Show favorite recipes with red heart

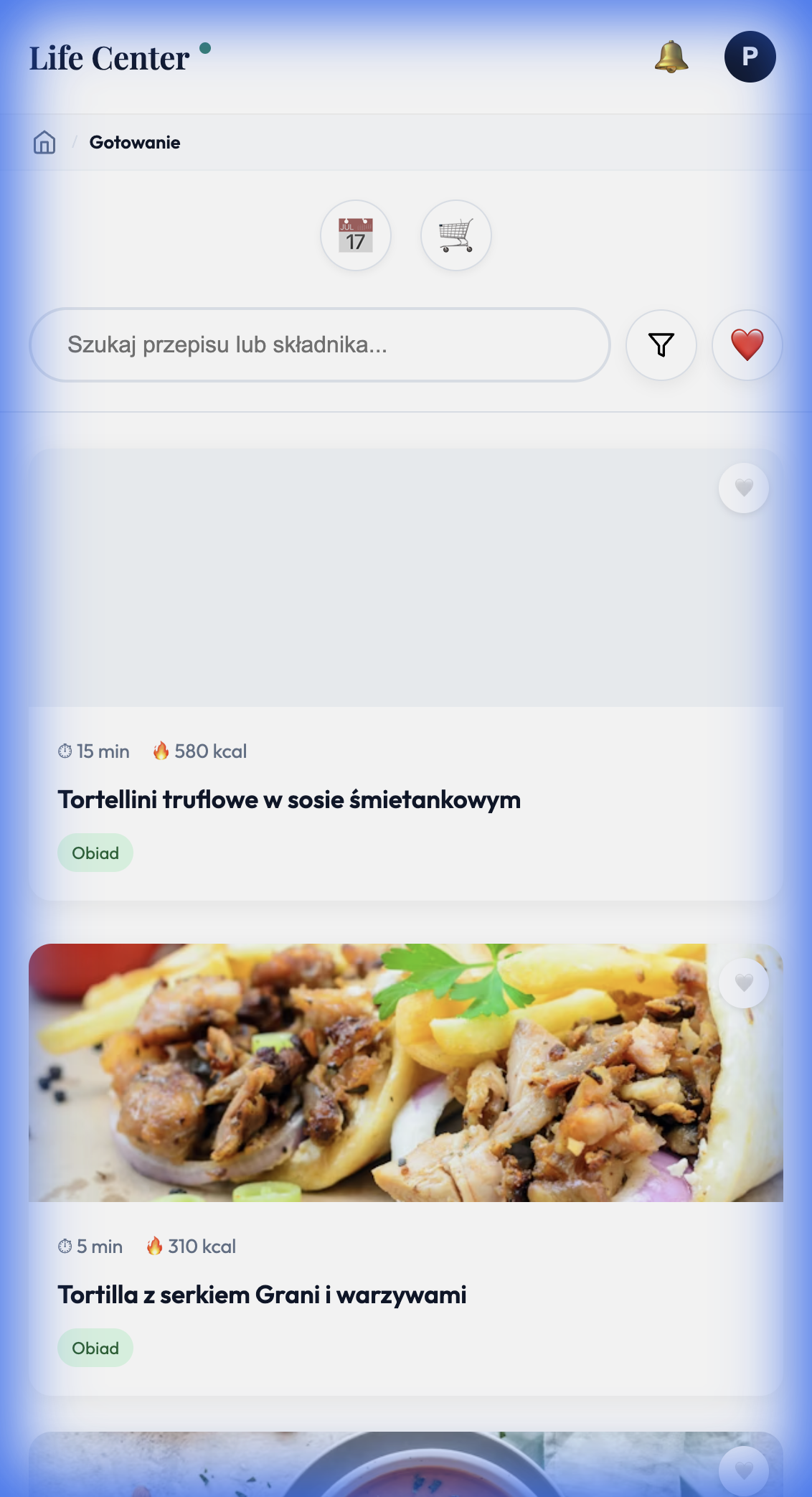tap(747, 345)
